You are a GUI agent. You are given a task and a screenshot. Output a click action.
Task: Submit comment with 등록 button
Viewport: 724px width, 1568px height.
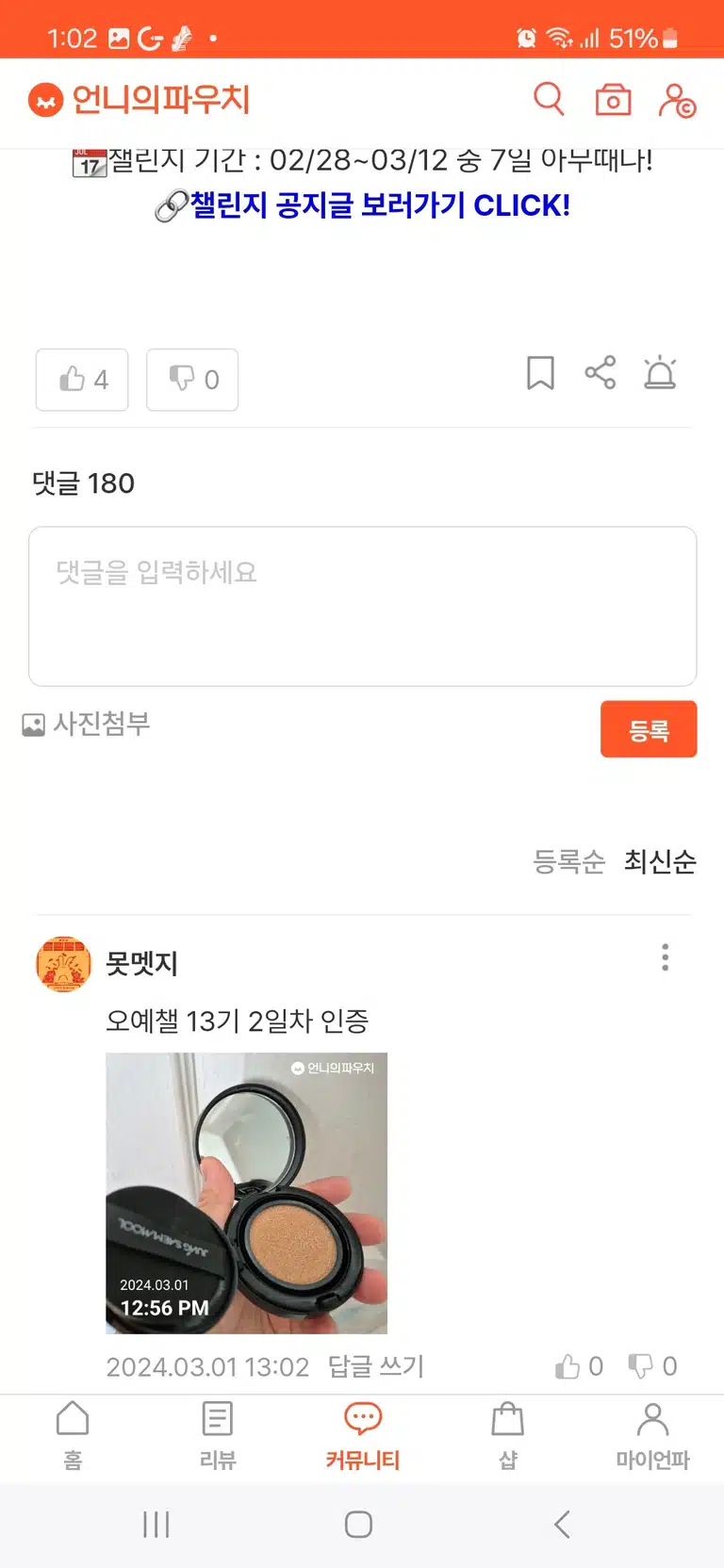click(x=649, y=729)
